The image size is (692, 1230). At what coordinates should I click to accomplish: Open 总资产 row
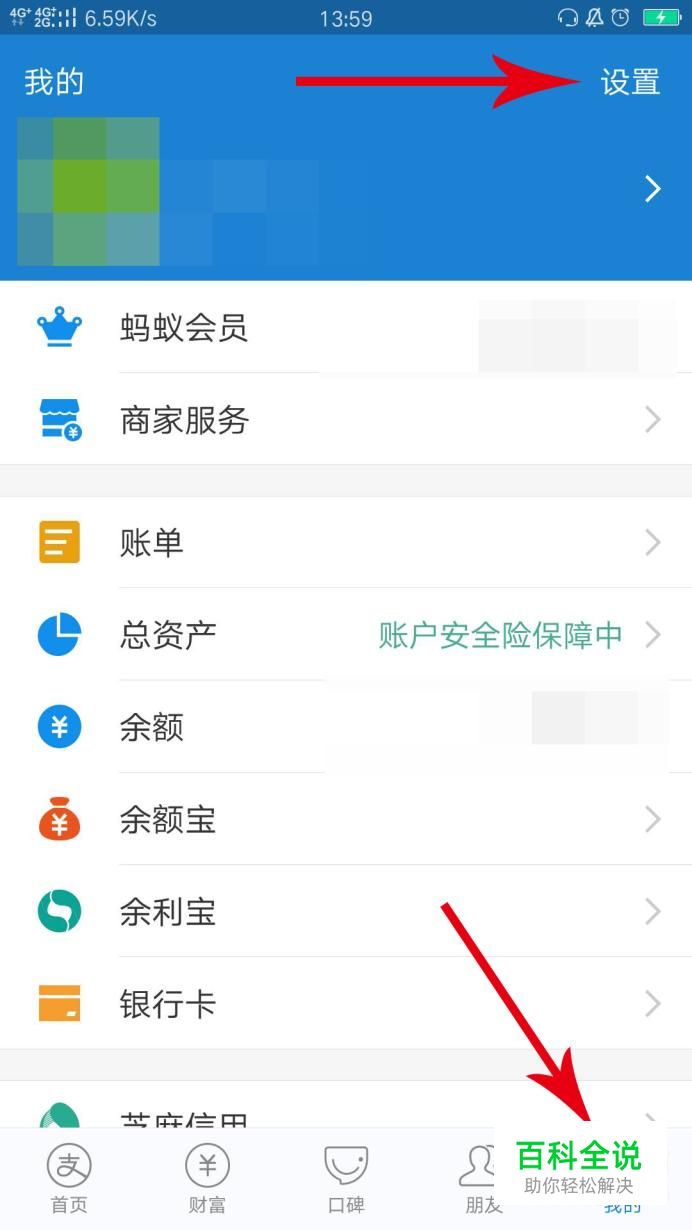pyautogui.click(x=346, y=635)
